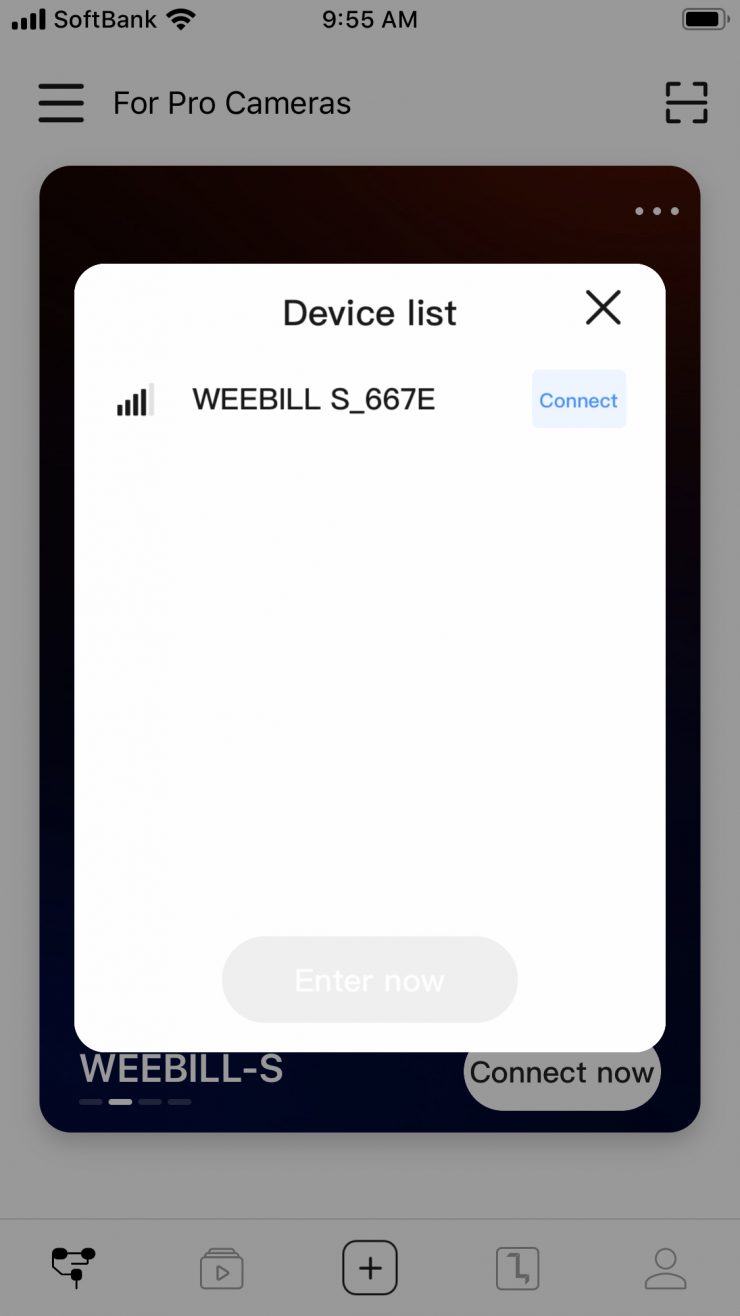Open the WEEBILL-S card's three-dot menu
Image resolution: width=740 pixels, height=1316 pixels.
click(x=657, y=211)
